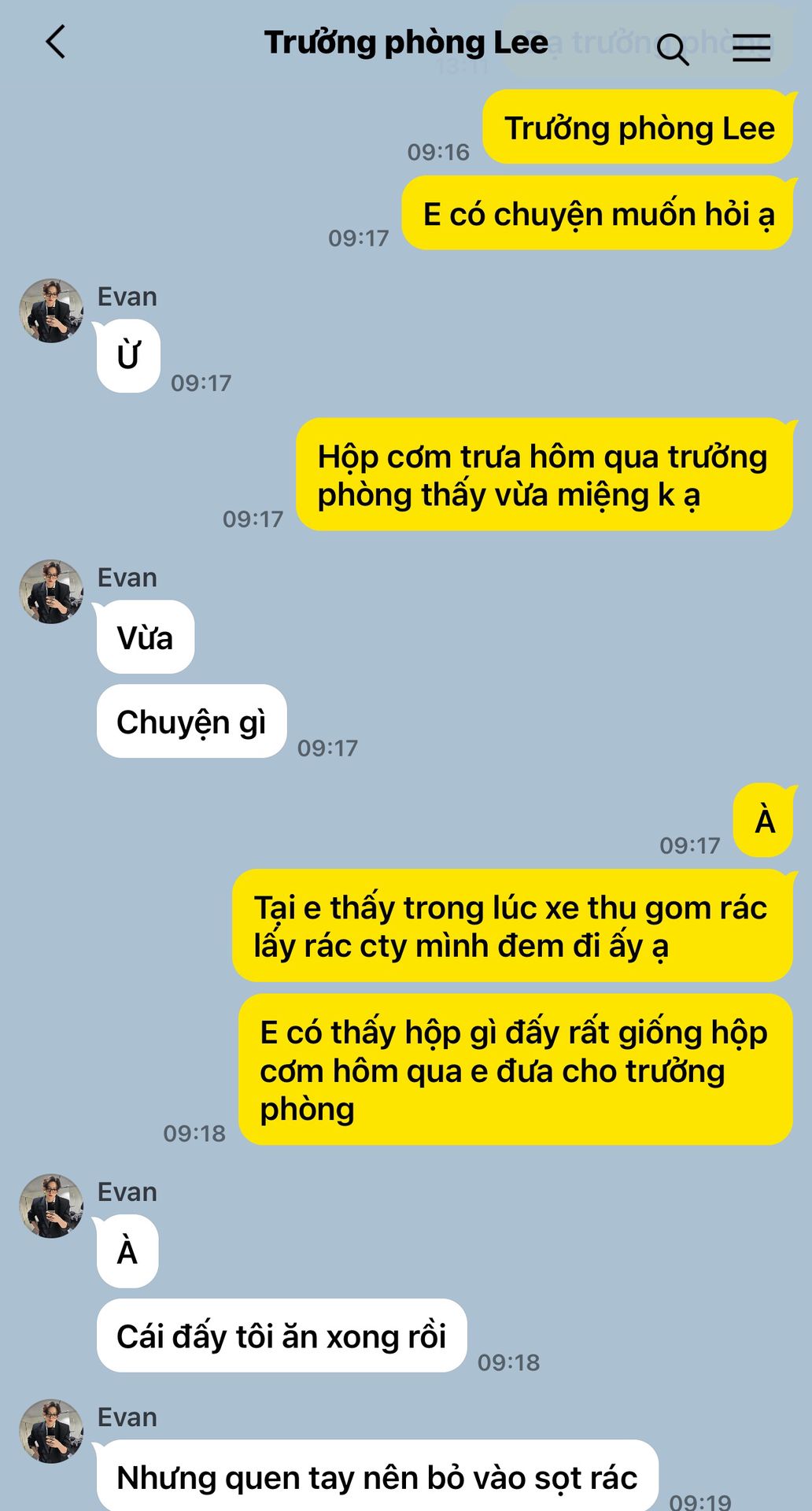Search within this chat conversation
The height and width of the screenshot is (1511, 812).
click(673, 49)
